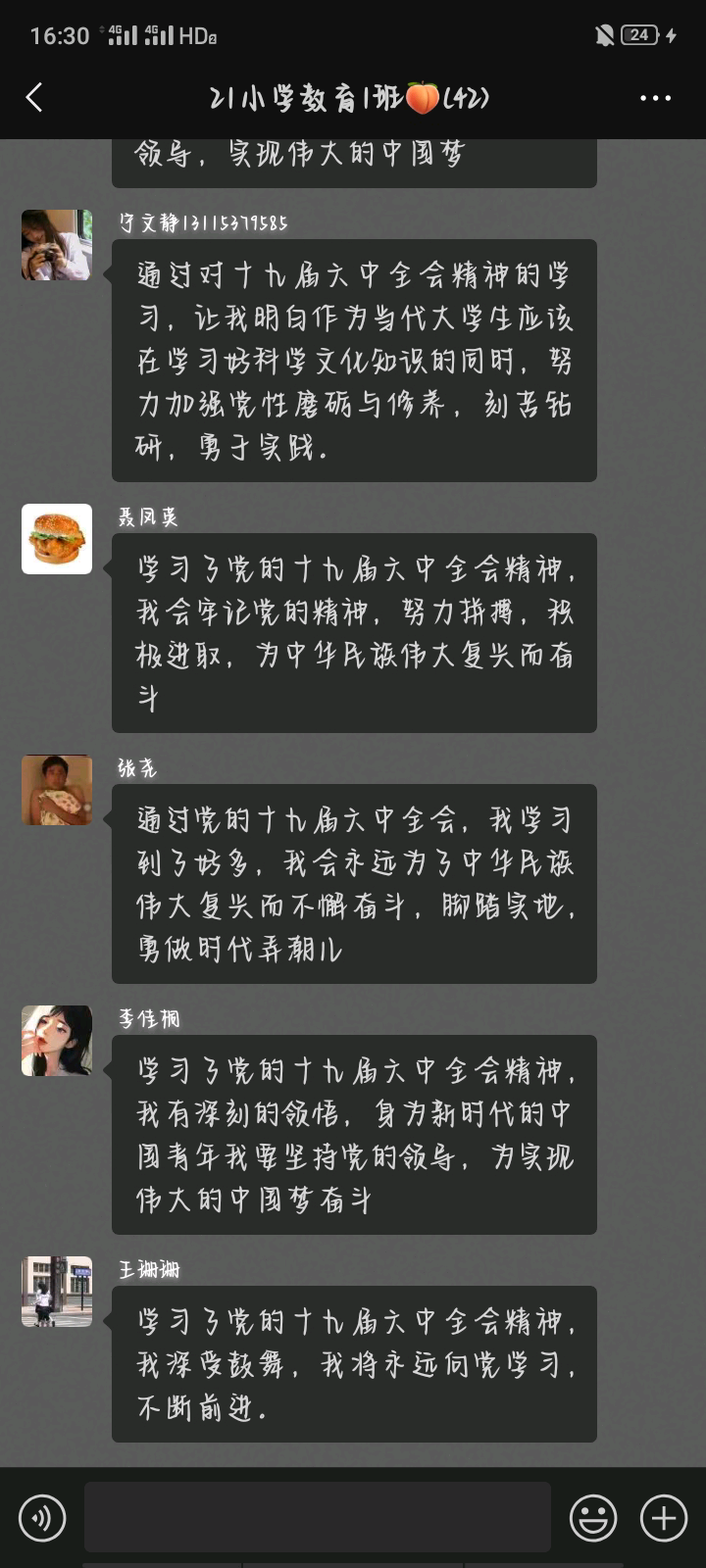Open the three-dot chat menu
Viewport: 706px width, 1568px height.
(x=655, y=98)
